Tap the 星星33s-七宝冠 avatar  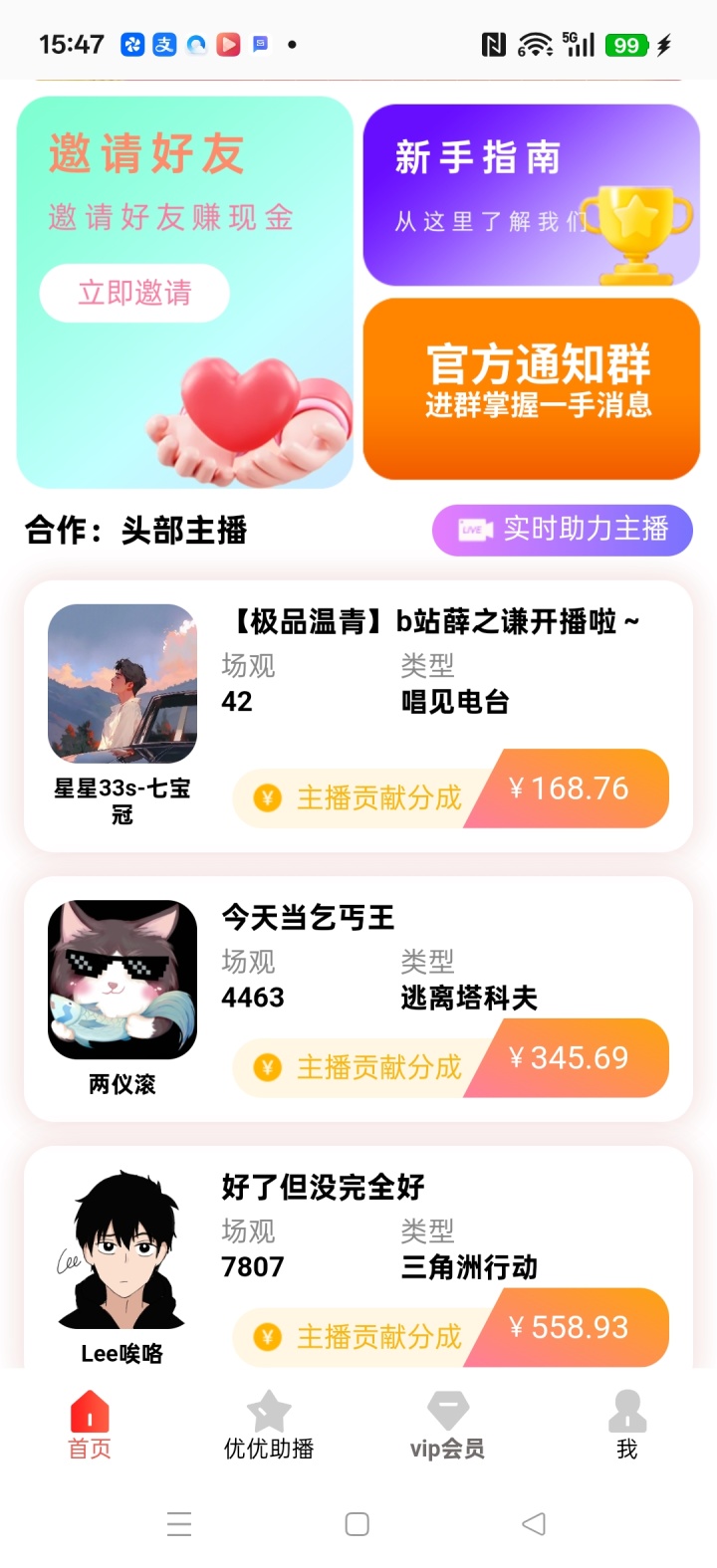tap(121, 682)
